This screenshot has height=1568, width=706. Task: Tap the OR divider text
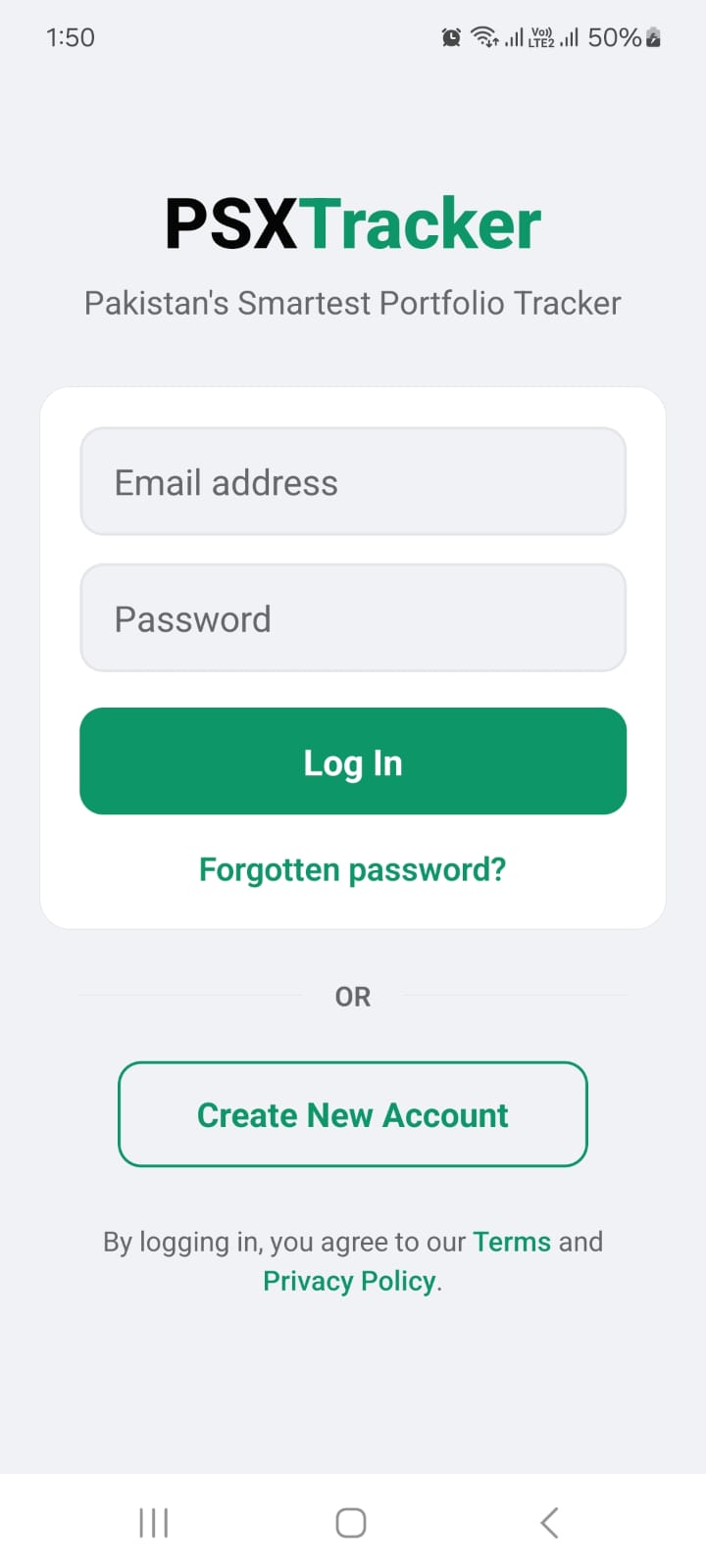pos(353,996)
